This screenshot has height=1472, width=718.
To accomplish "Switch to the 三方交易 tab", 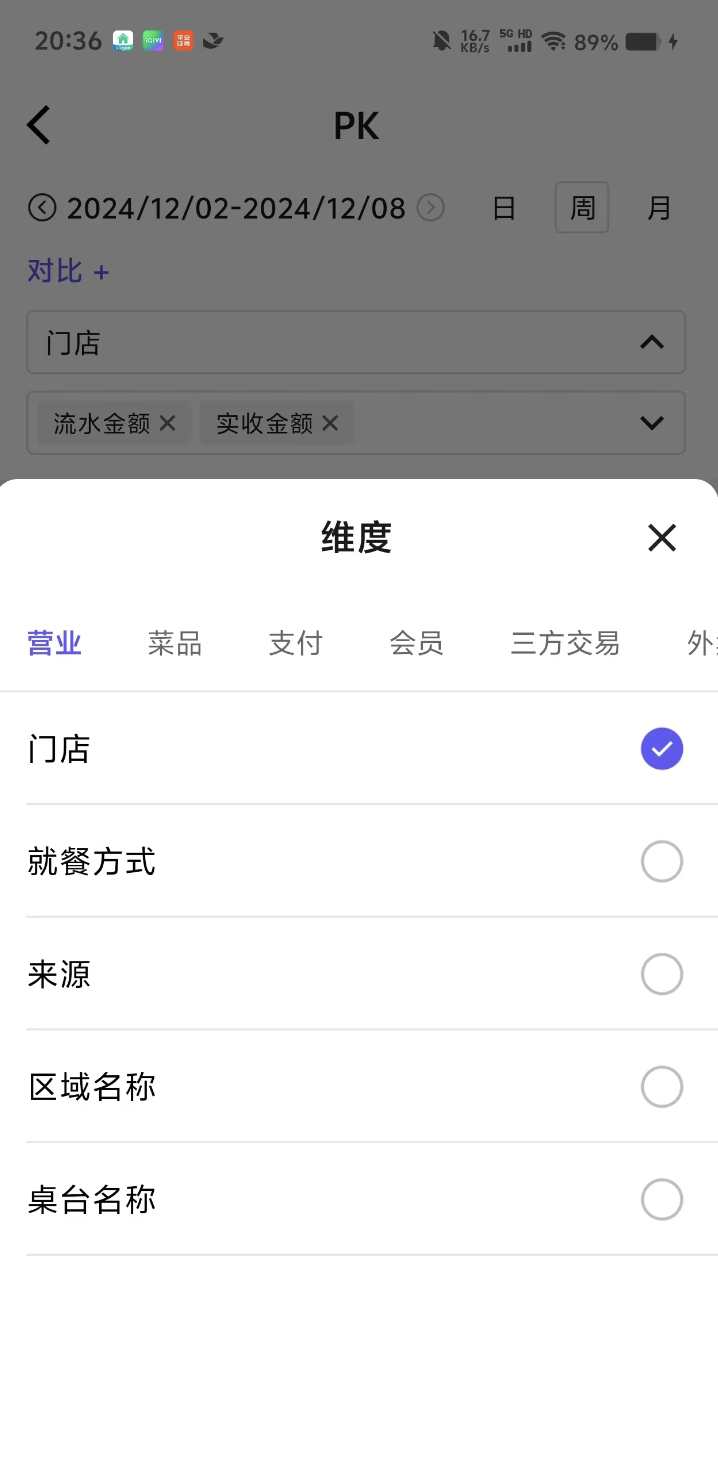I will (x=565, y=643).
